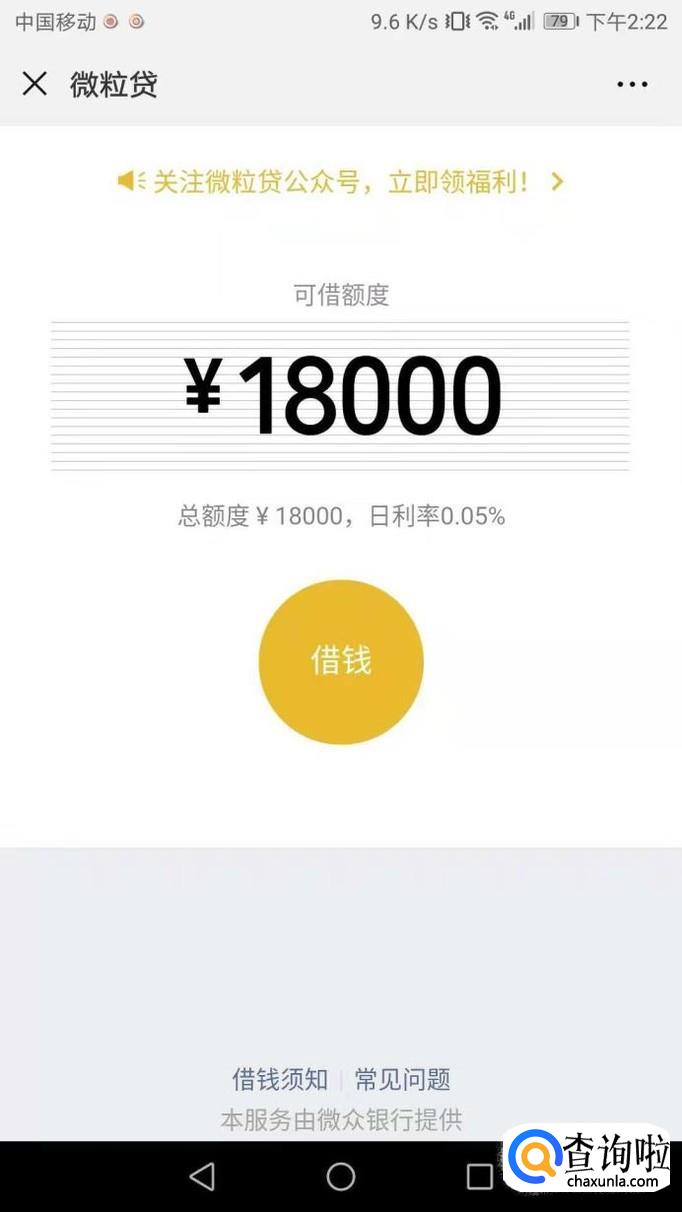Open the 借钱须知 link
This screenshot has height=1212, width=682.
pos(280,1079)
